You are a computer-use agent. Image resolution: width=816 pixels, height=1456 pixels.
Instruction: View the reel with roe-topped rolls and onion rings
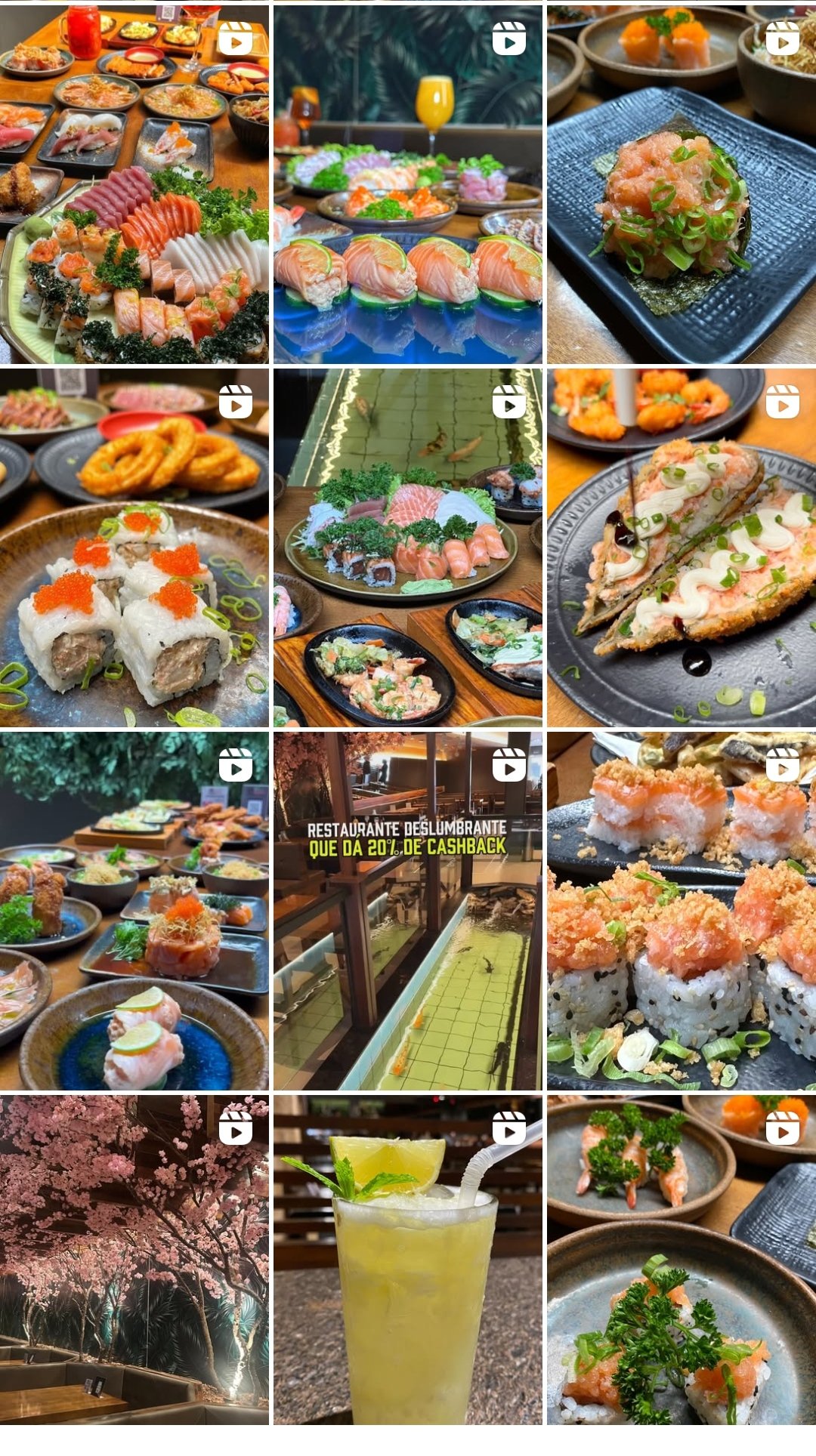coord(134,548)
